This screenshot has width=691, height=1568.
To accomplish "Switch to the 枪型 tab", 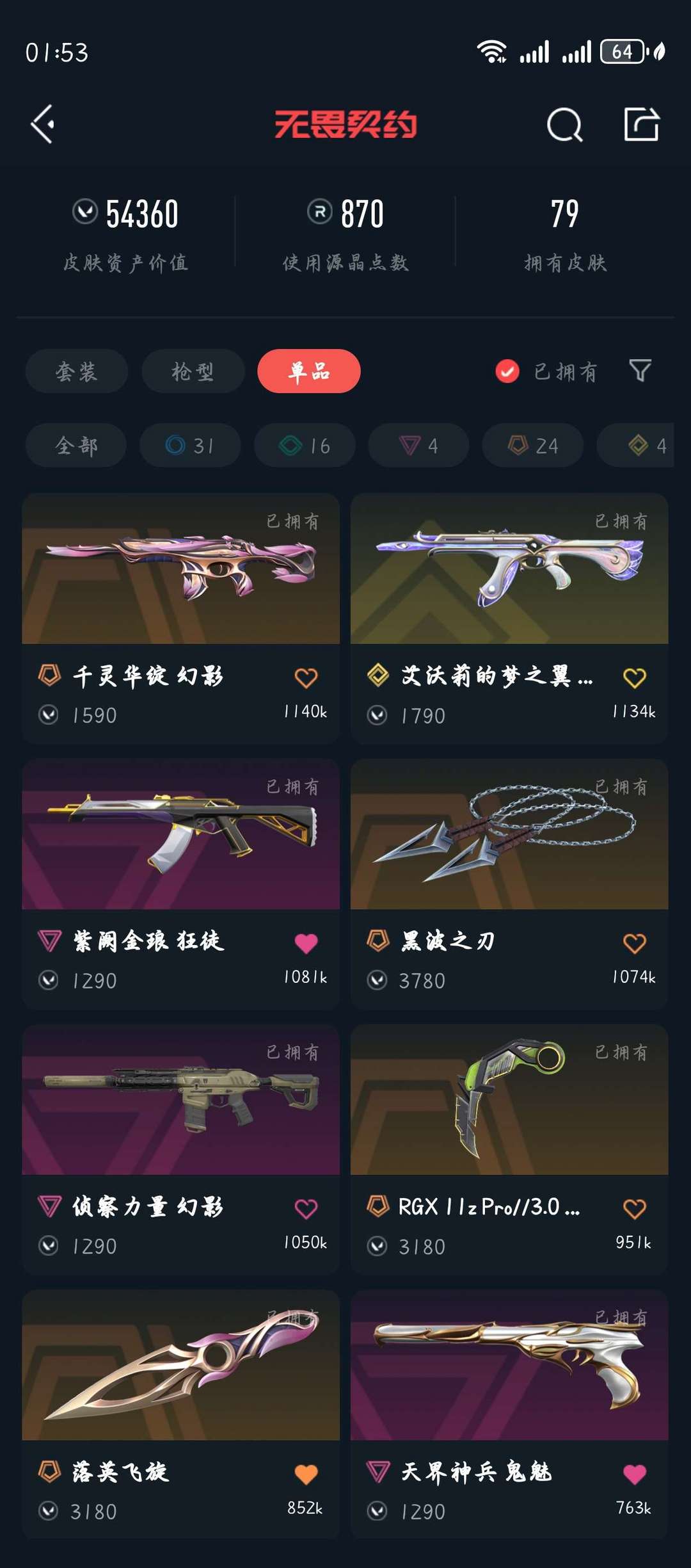I will click(193, 371).
